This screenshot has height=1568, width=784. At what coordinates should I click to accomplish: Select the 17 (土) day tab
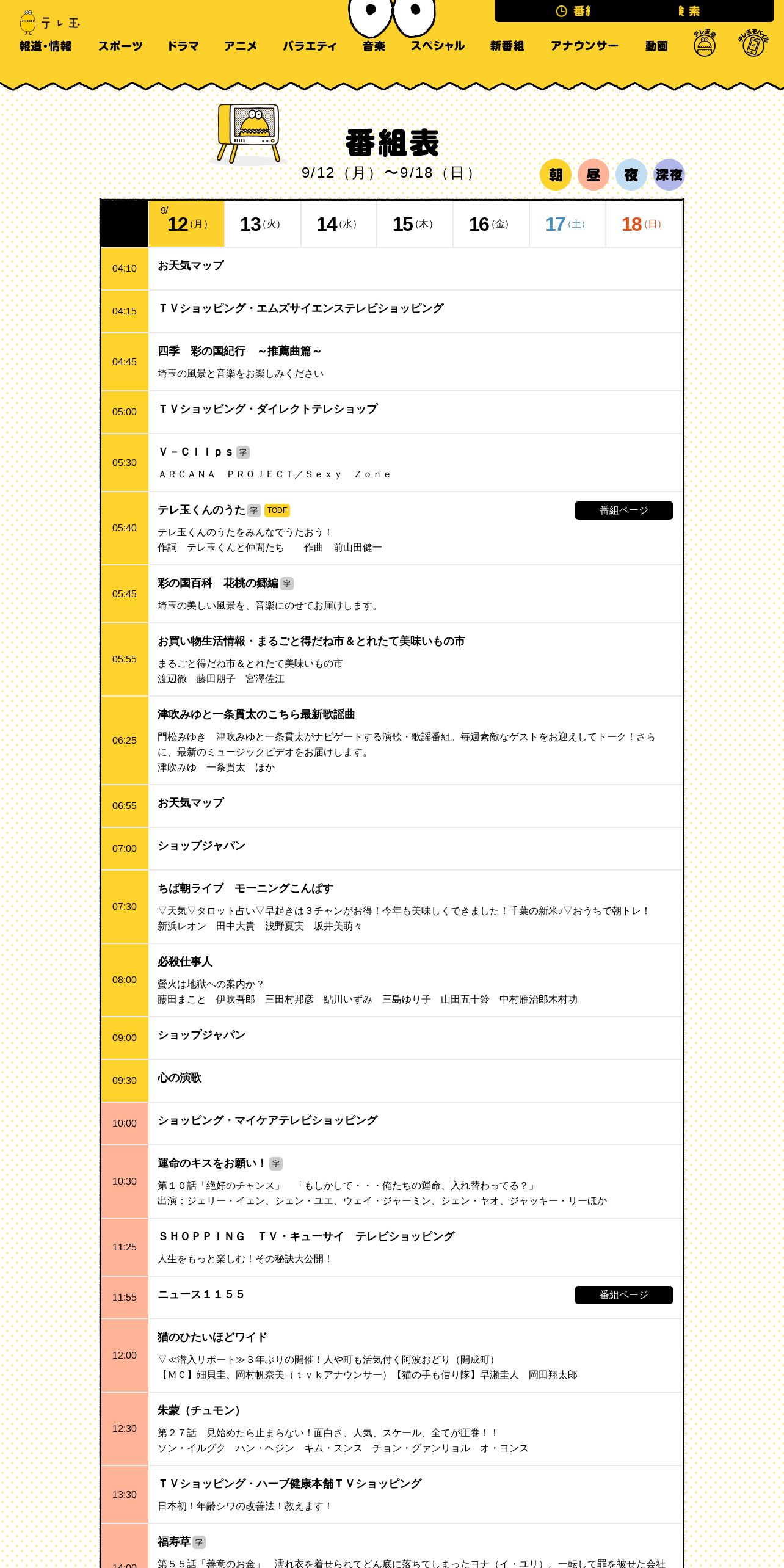point(567,224)
